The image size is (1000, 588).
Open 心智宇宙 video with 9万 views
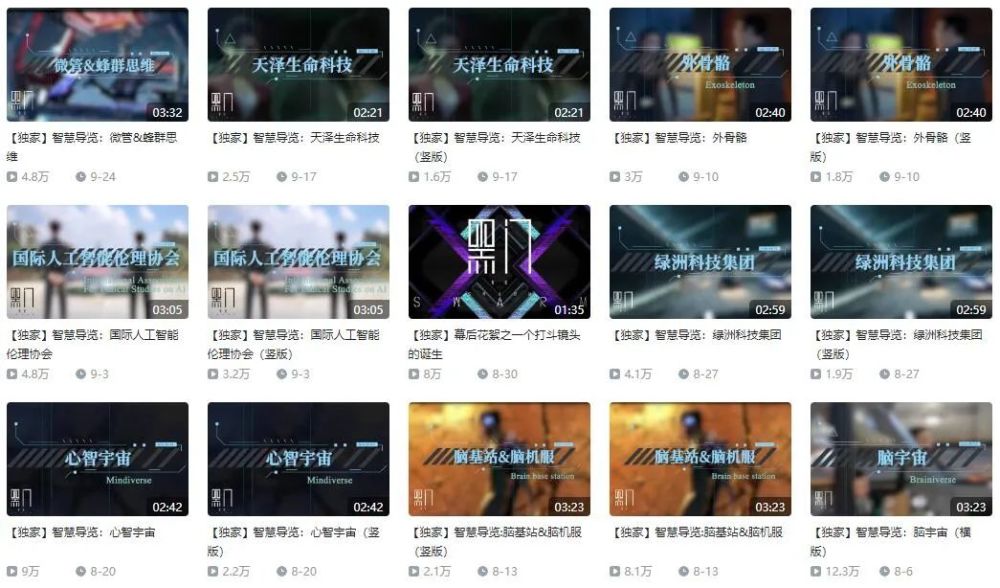(97, 459)
